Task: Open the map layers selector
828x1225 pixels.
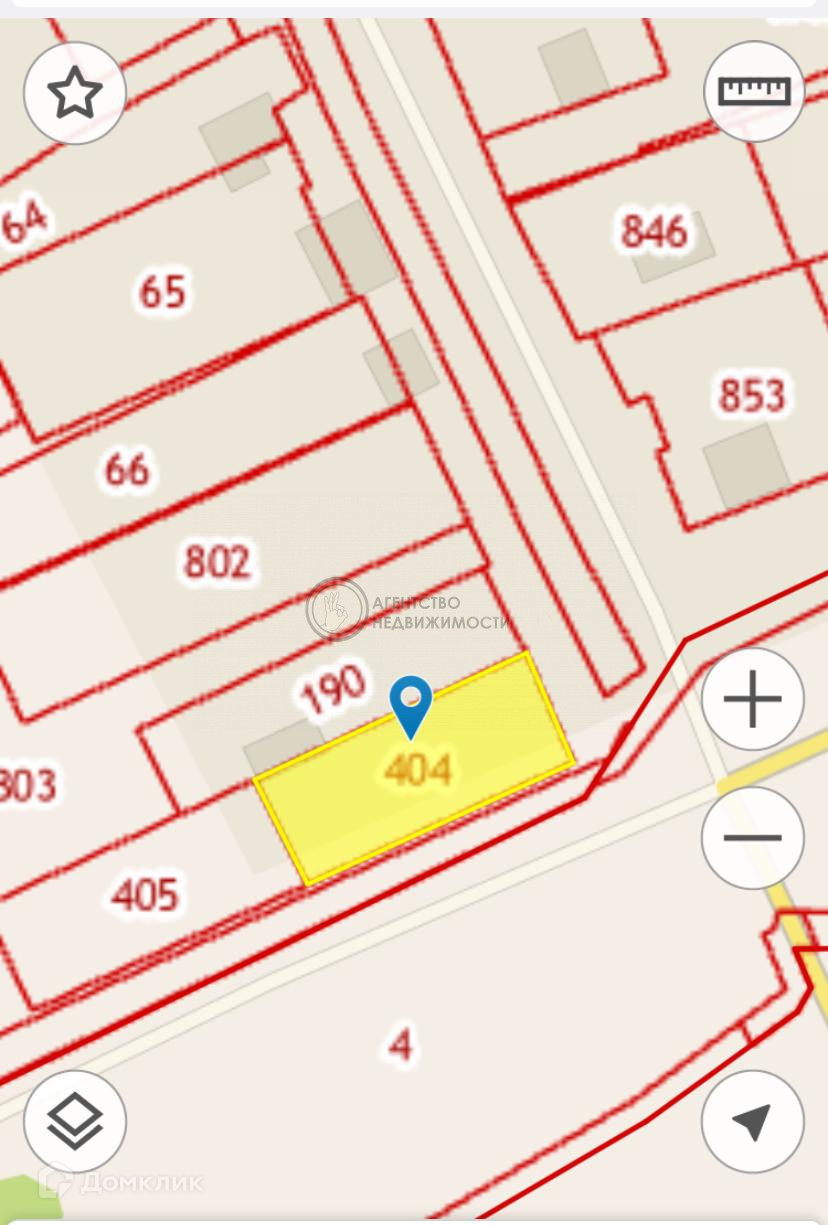Action: (x=75, y=1121)
